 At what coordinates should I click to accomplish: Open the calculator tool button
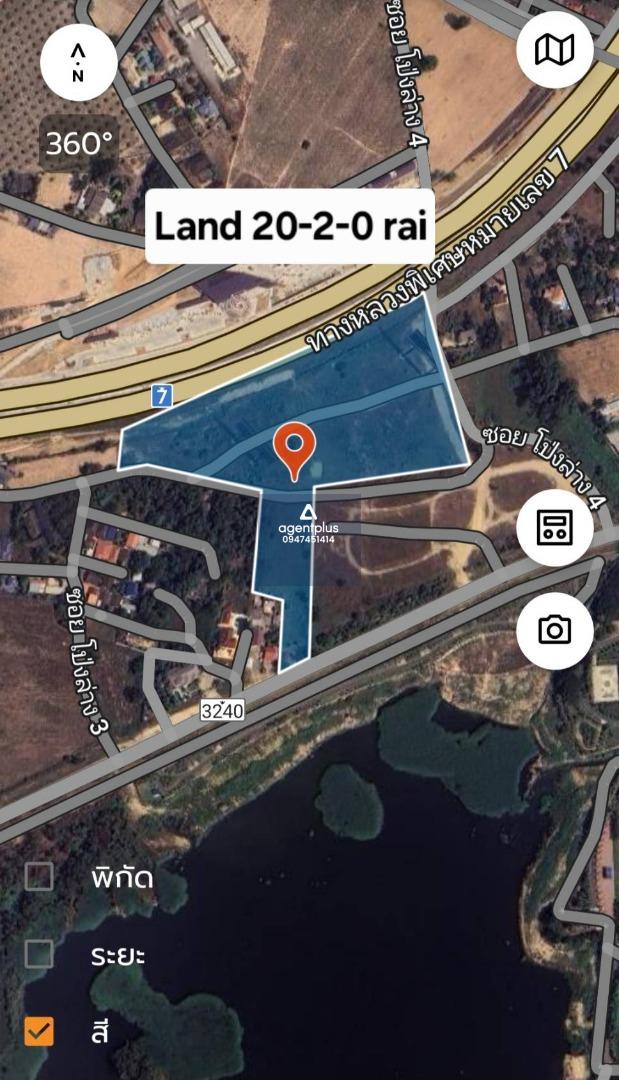click(x=554, y=527)
